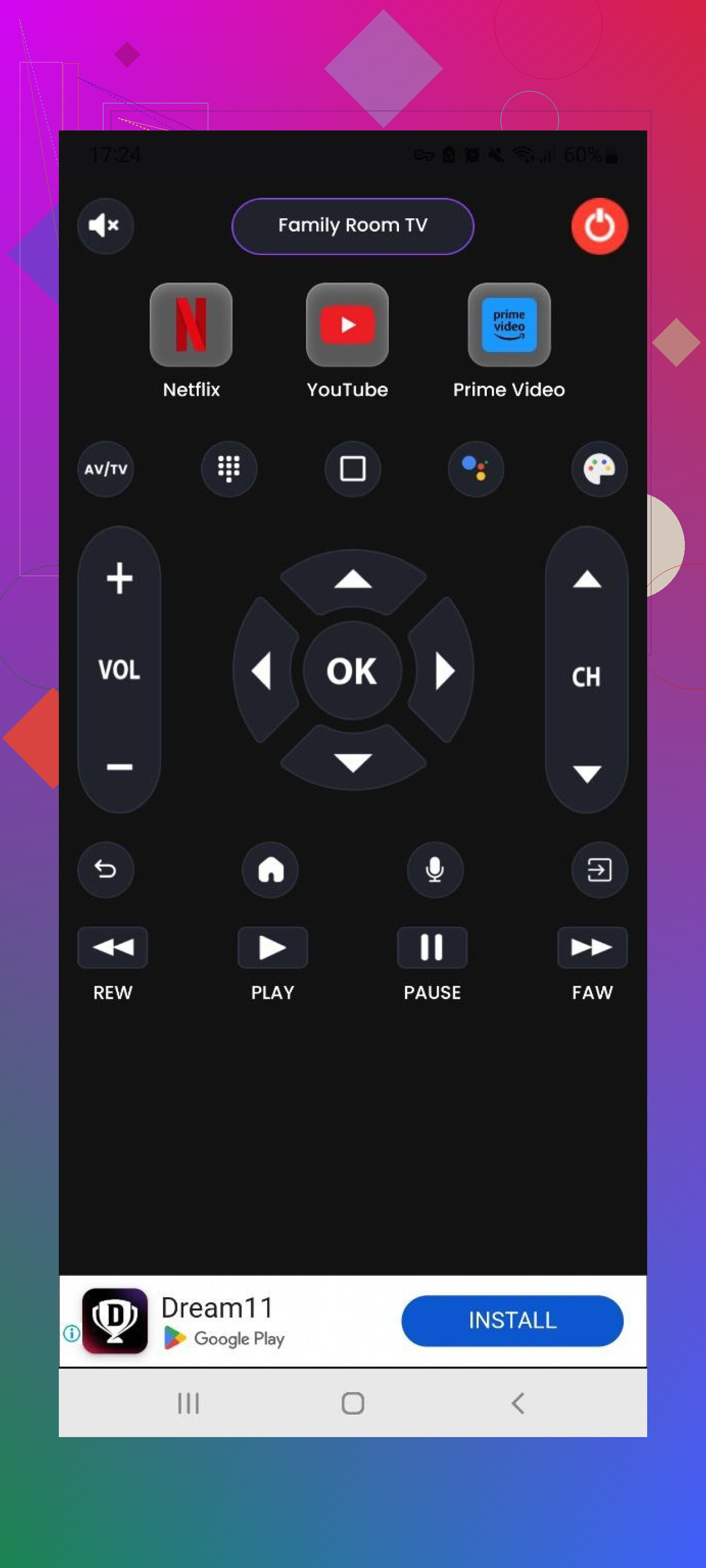
Task: Rewind playback with REW
Action: pos(113,947)
